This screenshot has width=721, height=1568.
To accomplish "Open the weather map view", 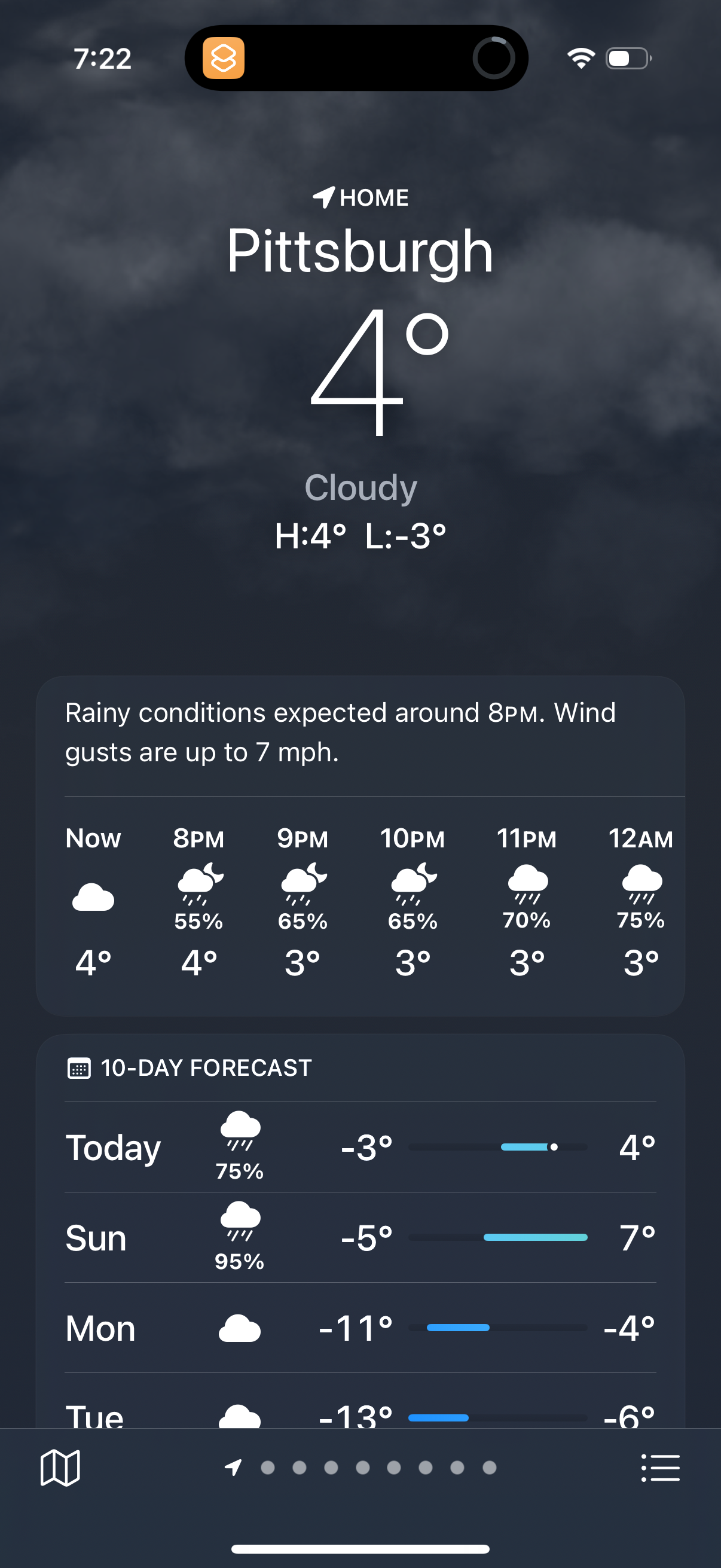I will coord(59,1468).
